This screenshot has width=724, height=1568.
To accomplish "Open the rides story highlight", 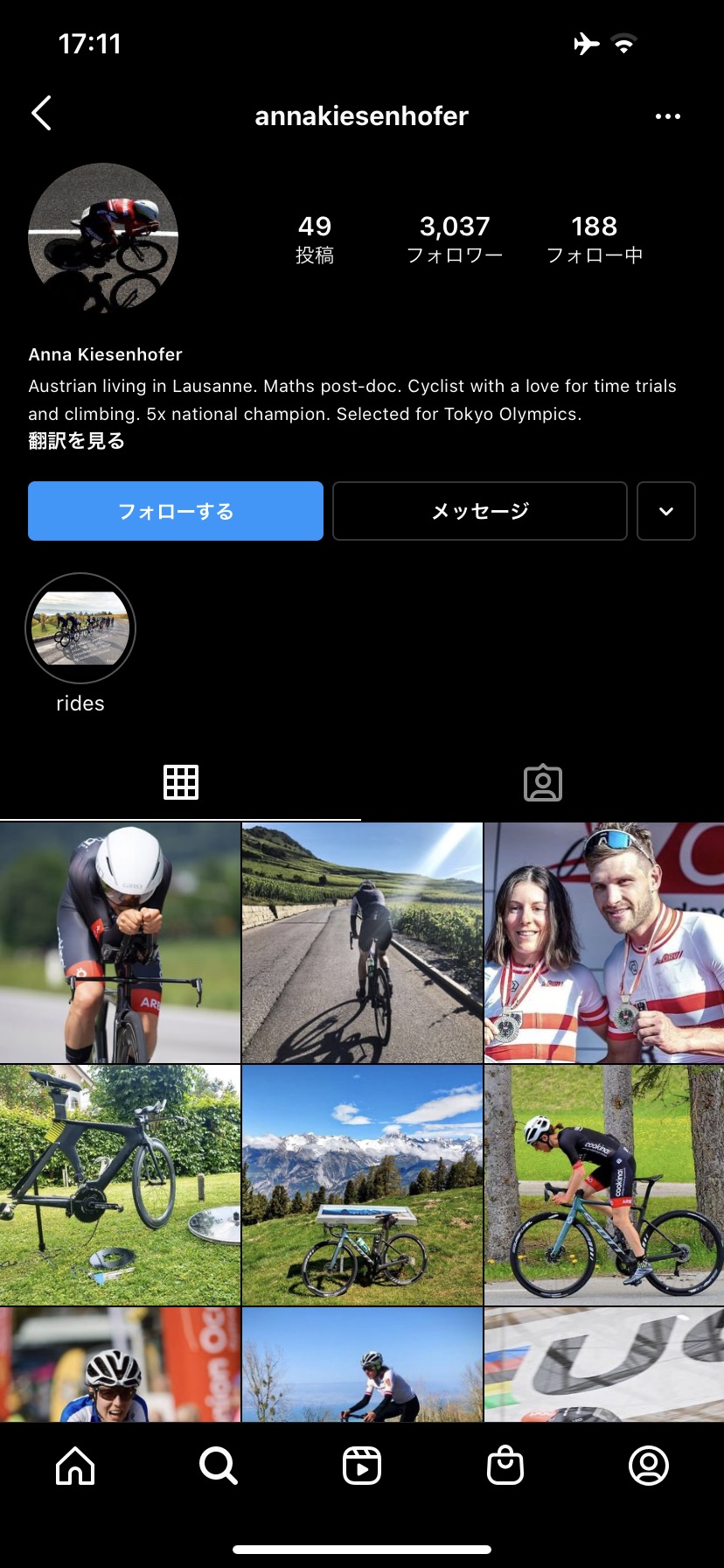I will click(80, 629).
